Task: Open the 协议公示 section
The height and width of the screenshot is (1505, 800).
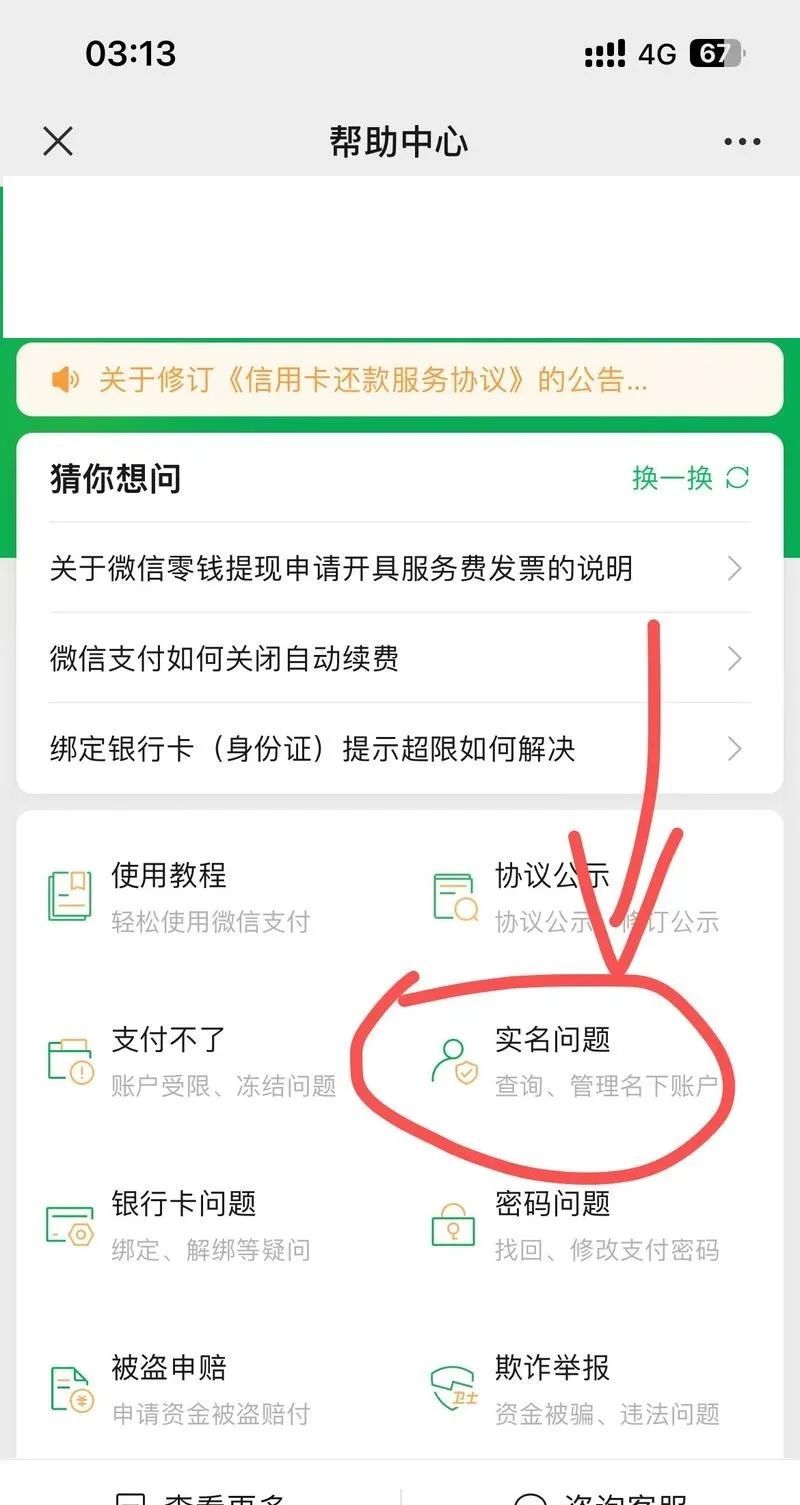Action: click(x=575, y=896)
